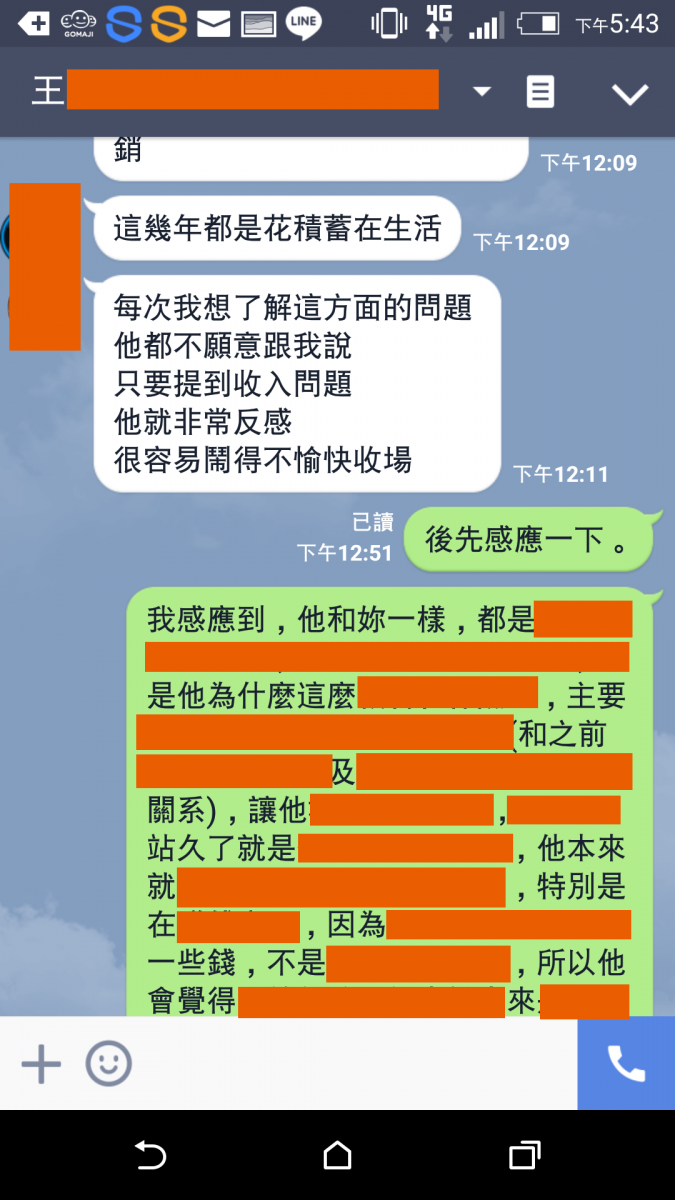Tap the sender's profile avatar

pos(44,266)
